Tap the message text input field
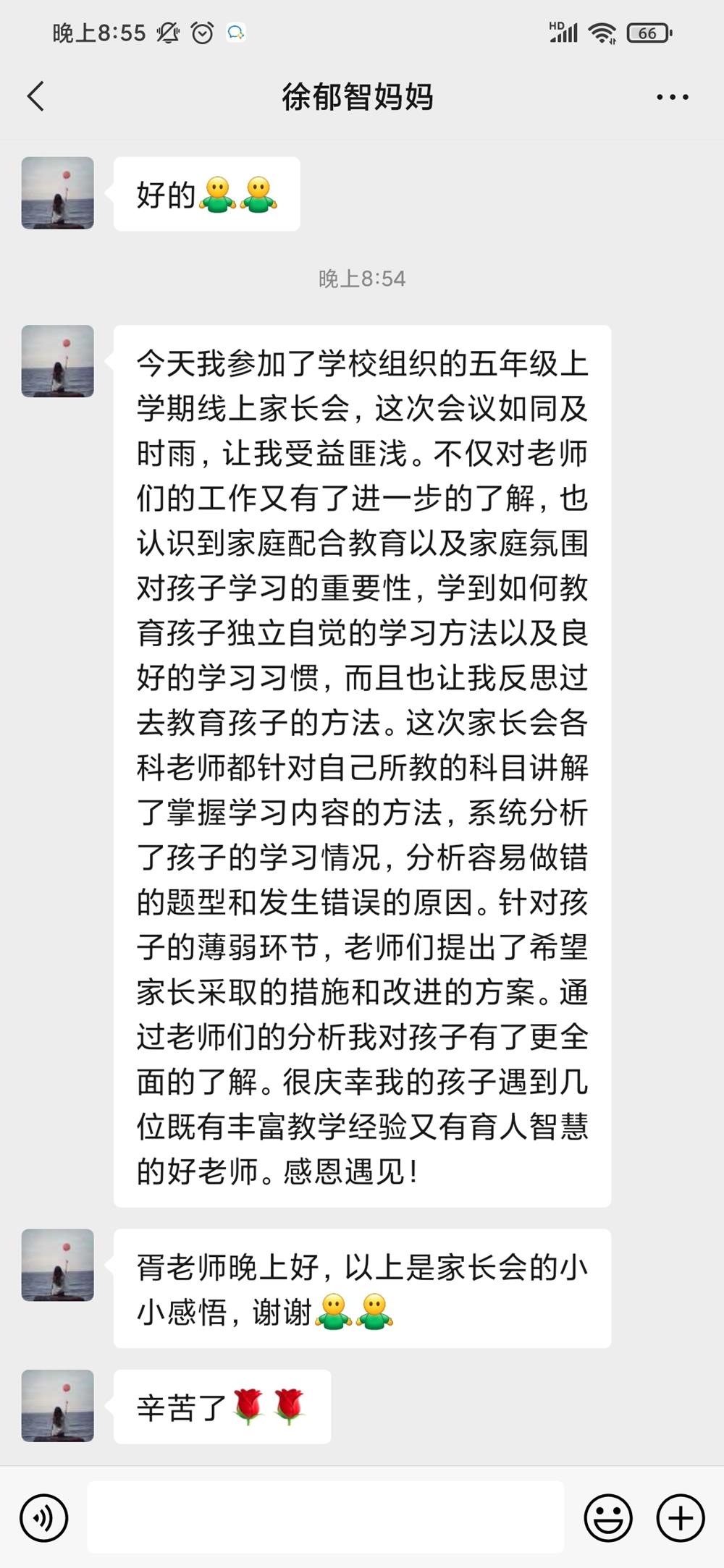Viewport: 724px width, 1568px height. click(326, 1517)
